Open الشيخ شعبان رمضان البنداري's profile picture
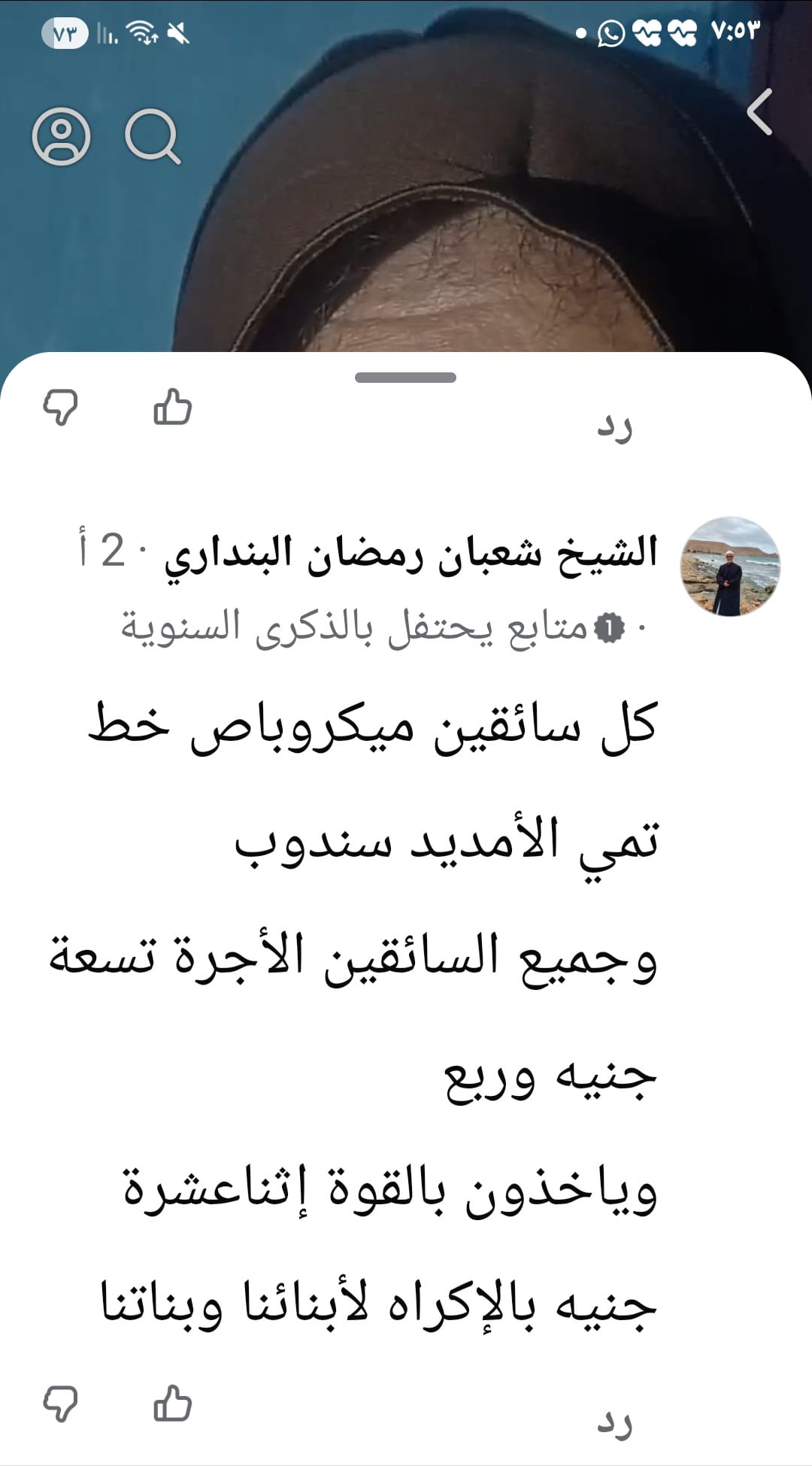This screenshot has height=1466, width=812. tap(729, 566)
